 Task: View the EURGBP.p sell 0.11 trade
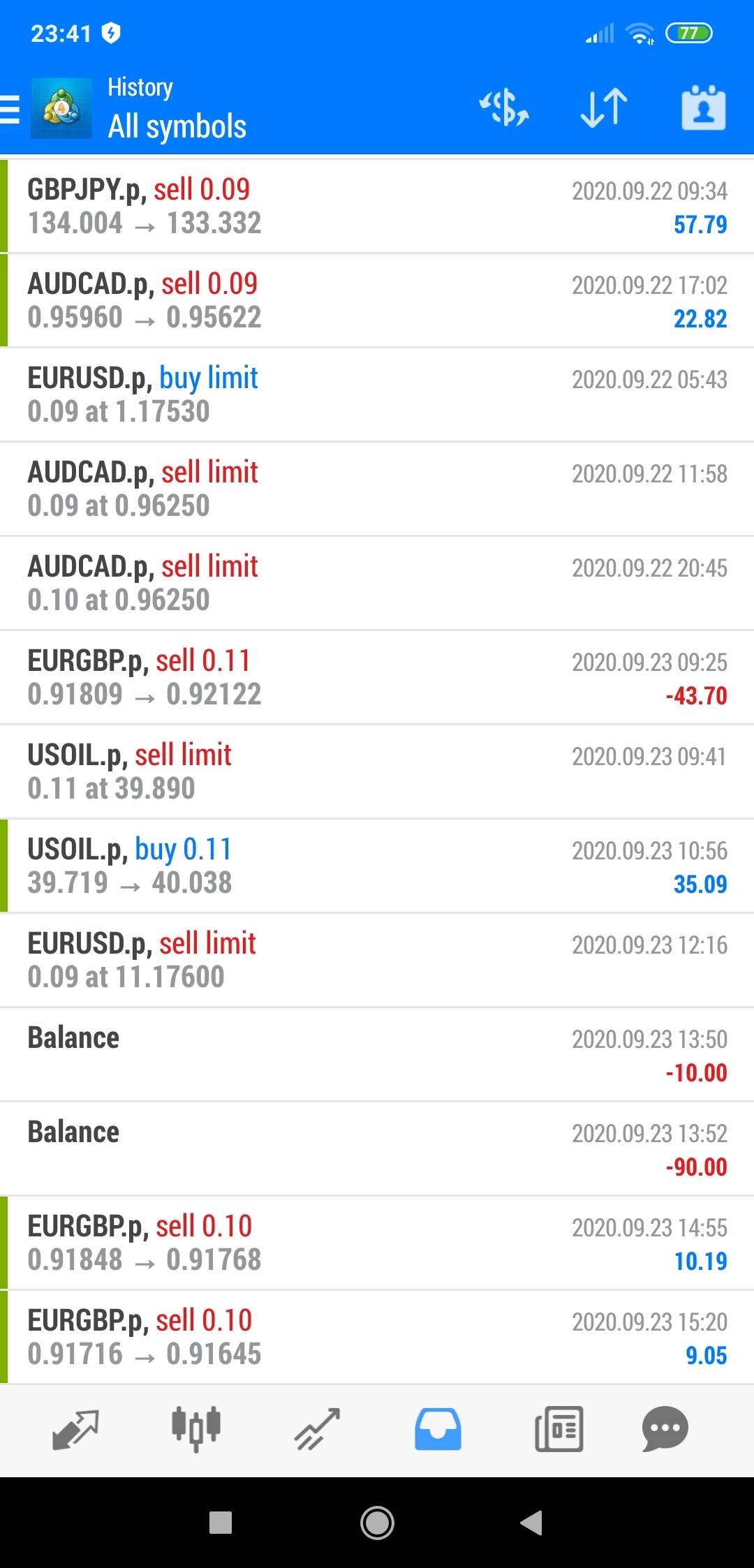tap(377, 677)
